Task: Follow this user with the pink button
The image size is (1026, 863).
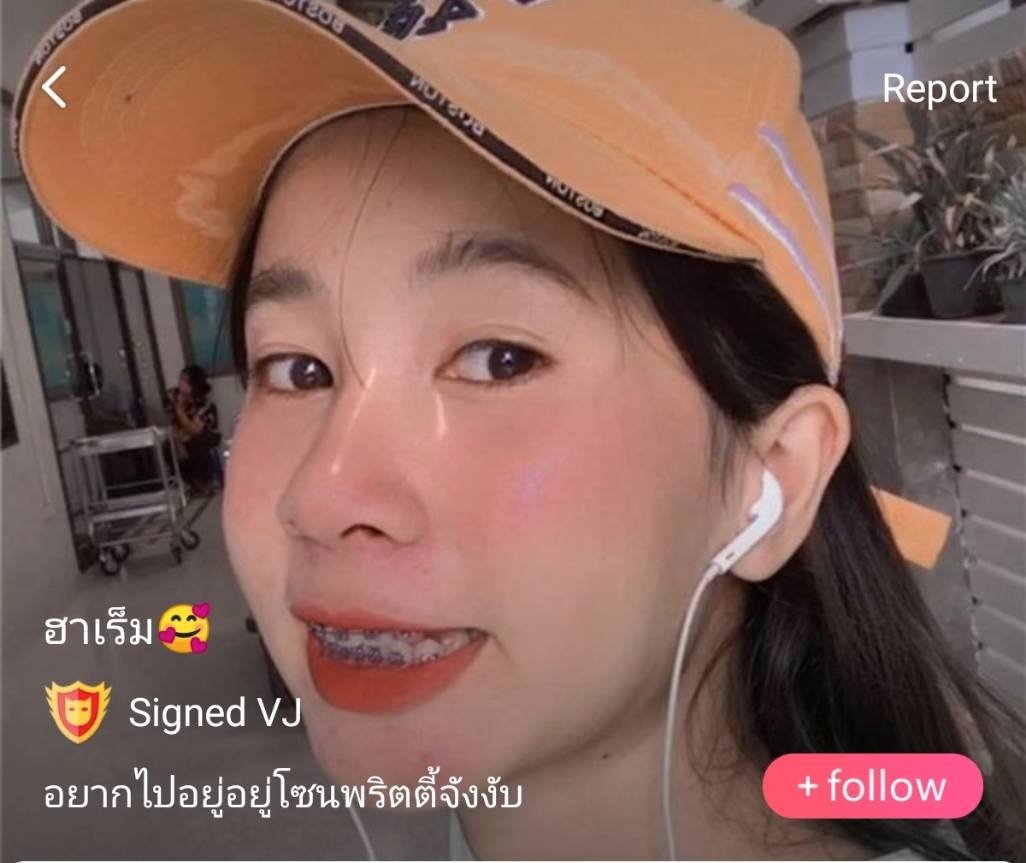Action: point(872,786)
